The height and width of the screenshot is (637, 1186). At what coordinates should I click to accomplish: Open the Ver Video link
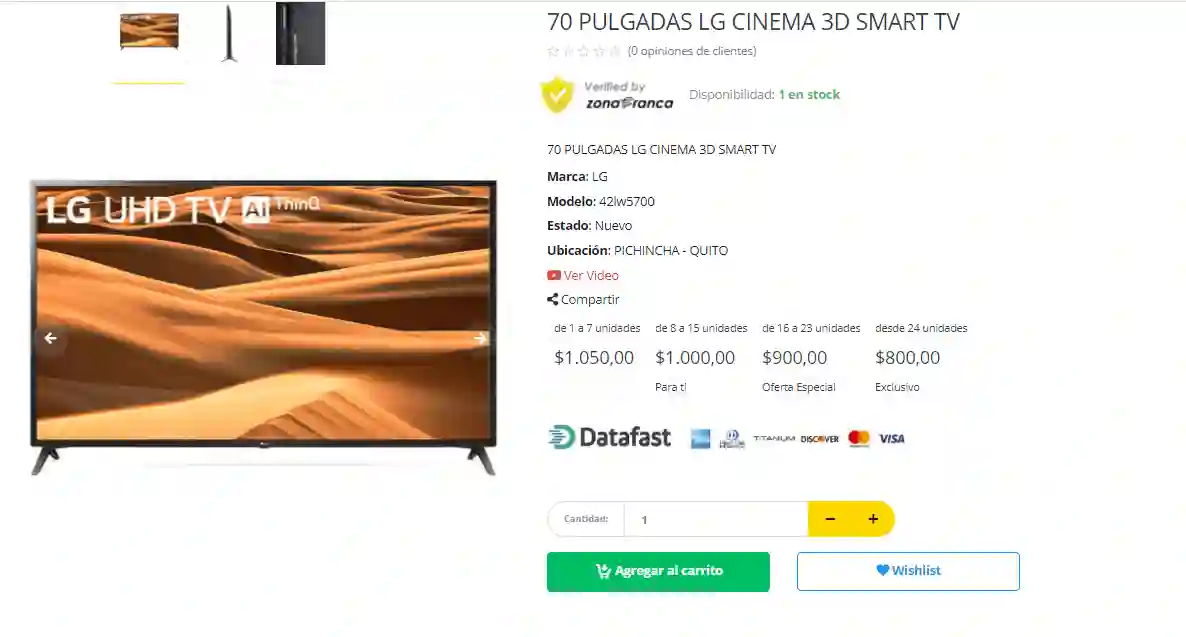590,275
